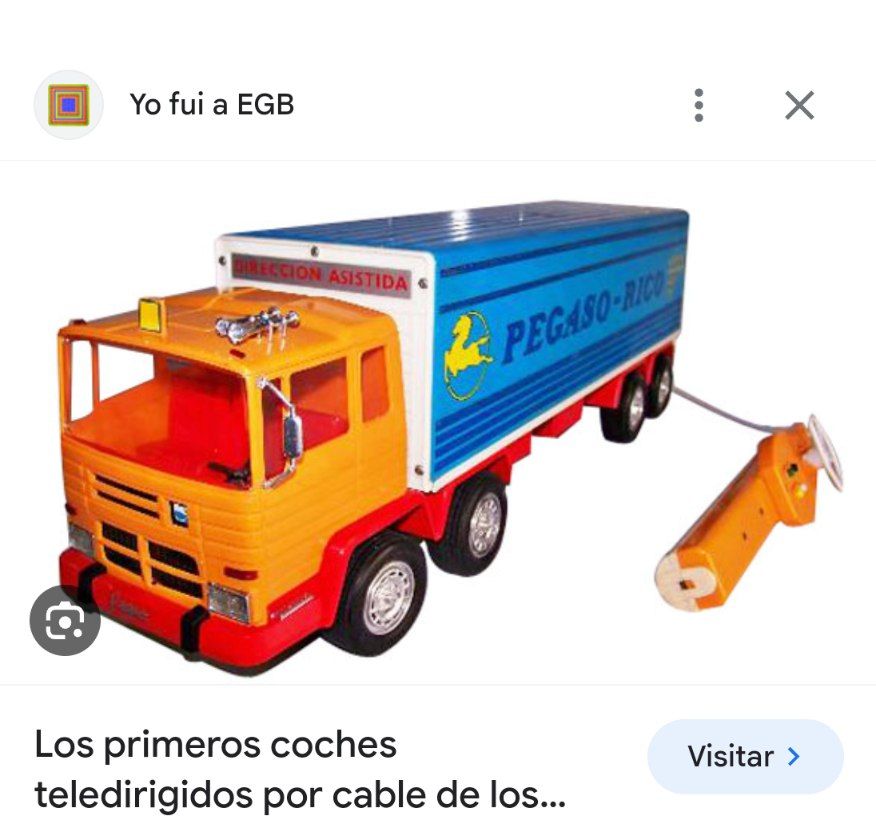Open the Yo fui a EGB source

(x=211, y=104)
